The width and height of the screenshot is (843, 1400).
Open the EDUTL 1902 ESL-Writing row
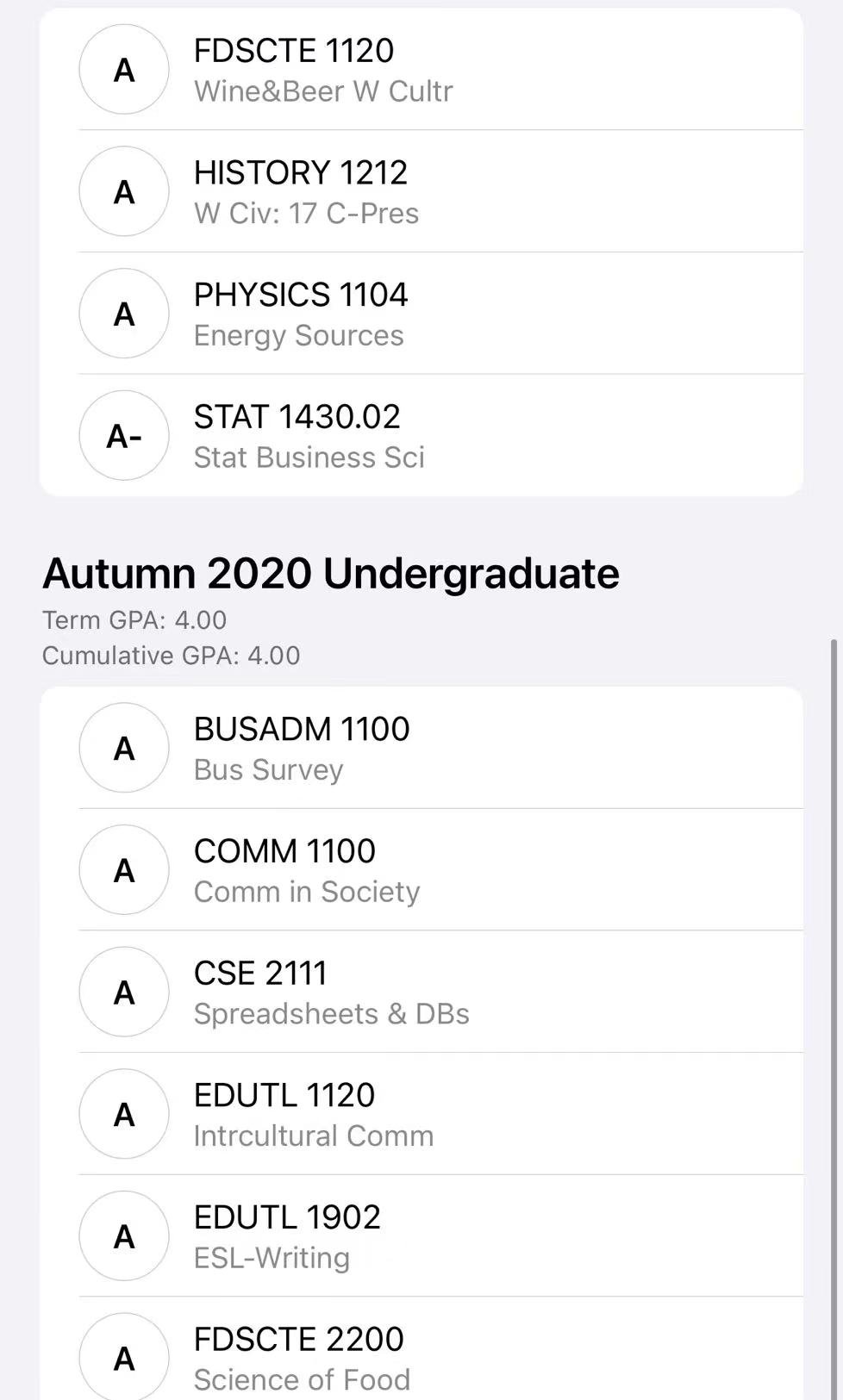[421, 1236]
